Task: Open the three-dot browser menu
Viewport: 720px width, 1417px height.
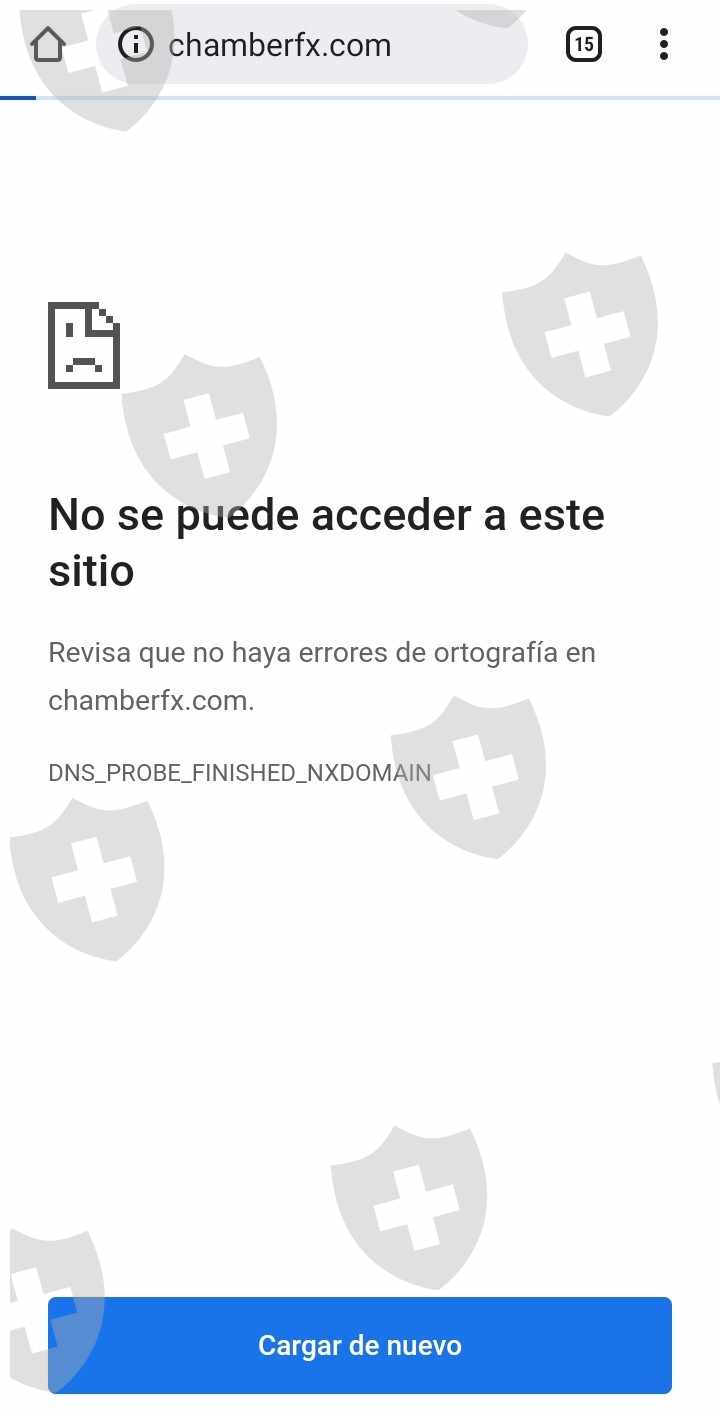Action: click(x=664, y=45)
